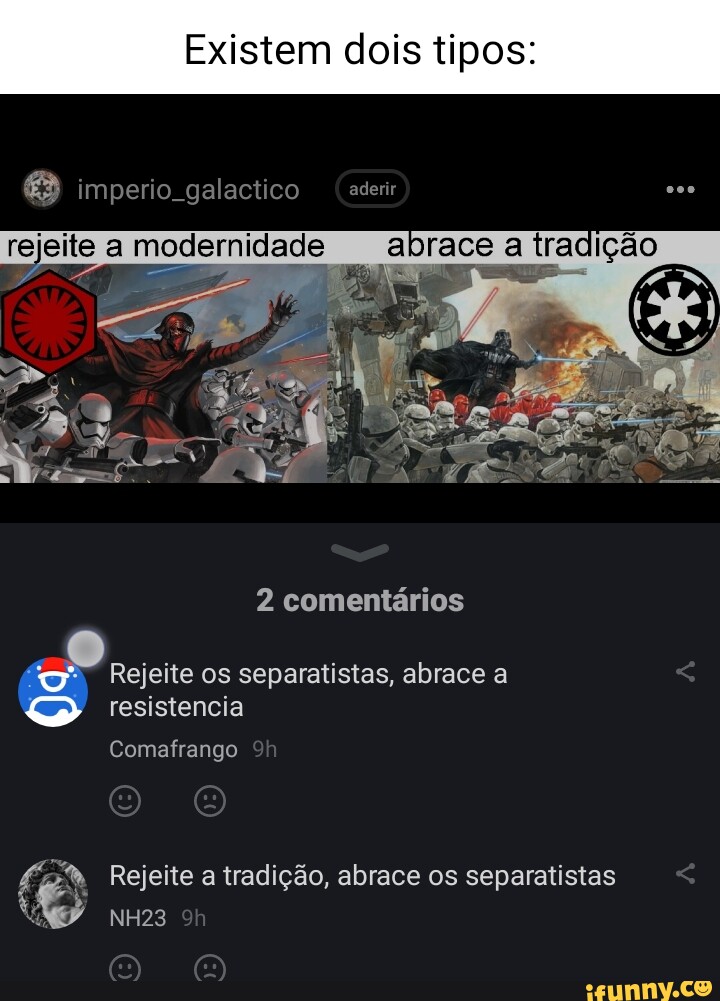Open NH23's profile
The width and height of the screenshot is (720, 1001).
pyautogui.click(x=138, y=918)
